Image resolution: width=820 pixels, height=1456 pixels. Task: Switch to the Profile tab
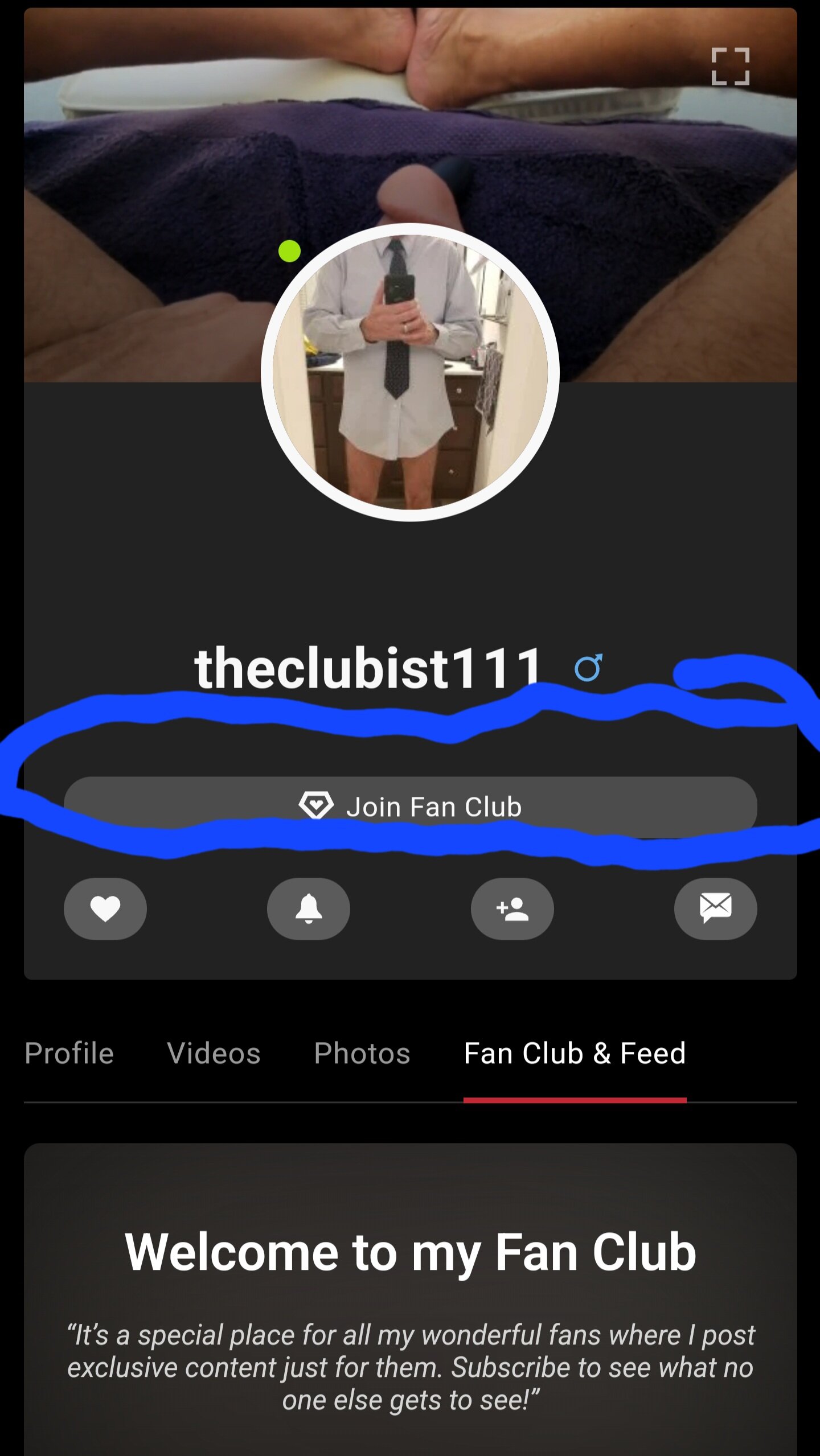[69, 1054]
